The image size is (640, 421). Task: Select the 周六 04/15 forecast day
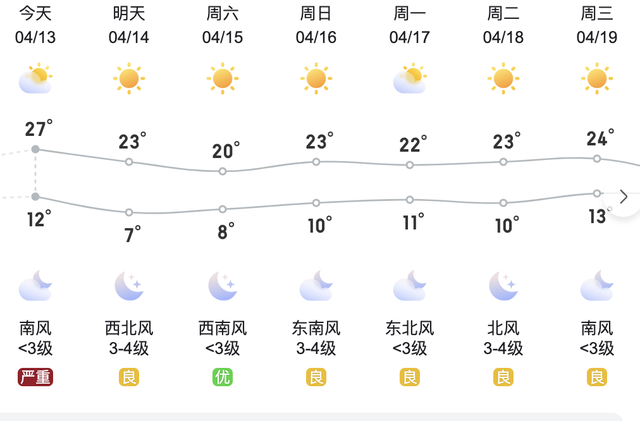pyautogui.click(x=223, y=25)
